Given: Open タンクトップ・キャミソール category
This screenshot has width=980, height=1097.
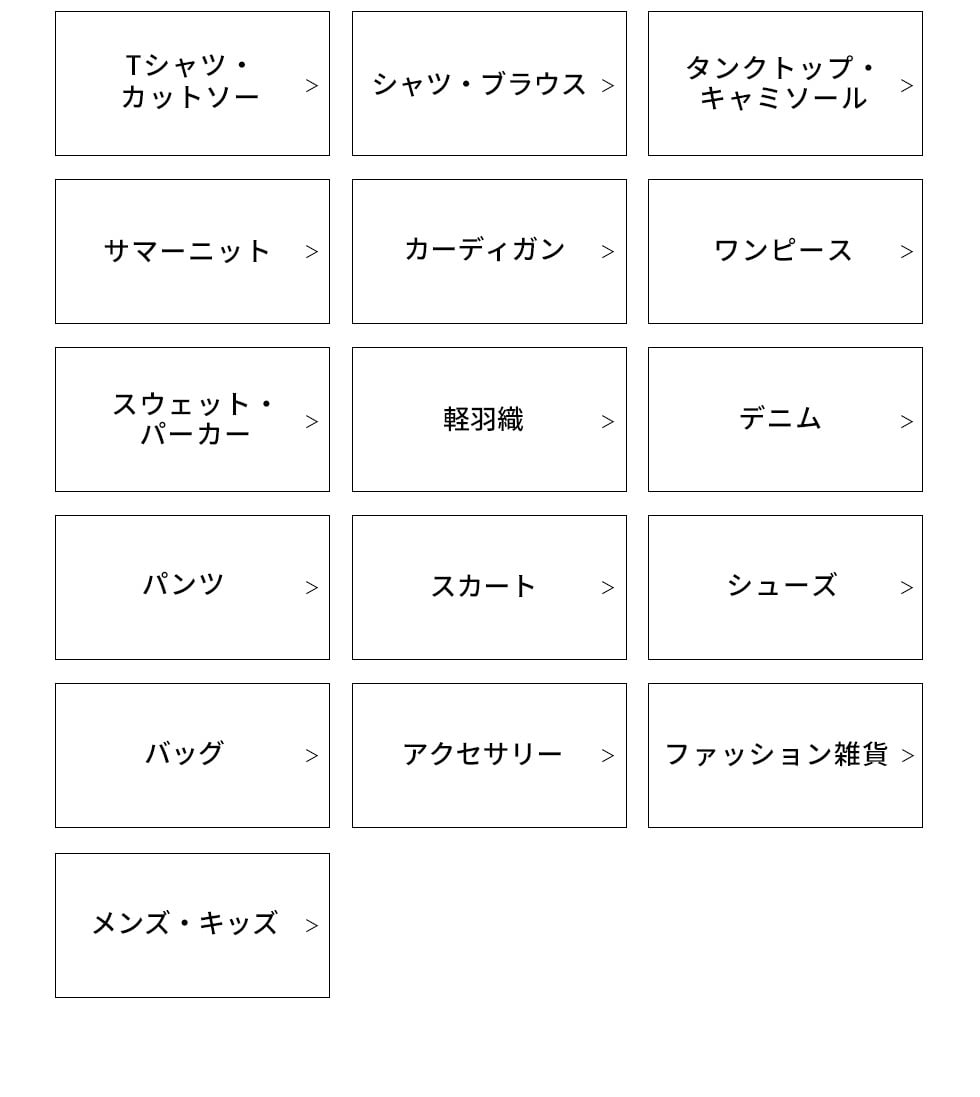Looking at the screenshot, I should 785,84.
